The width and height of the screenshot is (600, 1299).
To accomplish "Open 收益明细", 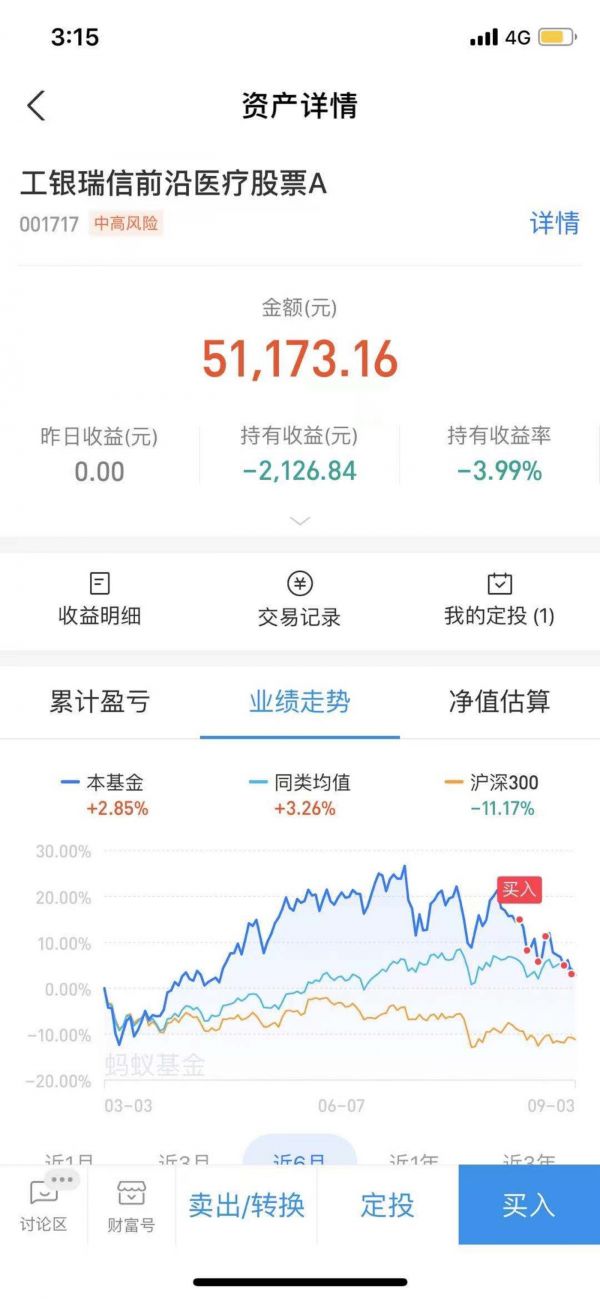I will 99,599.
